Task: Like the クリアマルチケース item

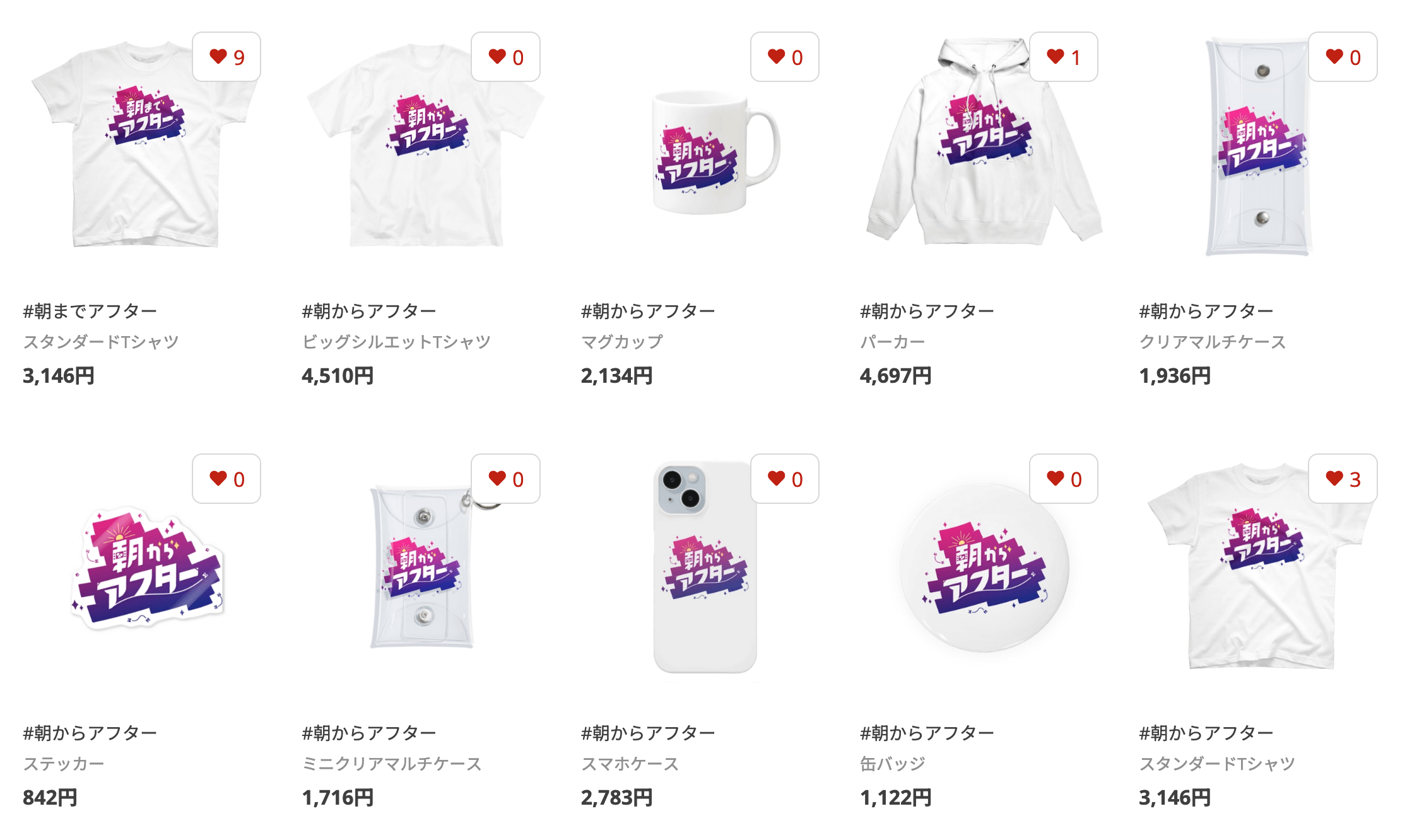Action: click(x=1343, y=57)
